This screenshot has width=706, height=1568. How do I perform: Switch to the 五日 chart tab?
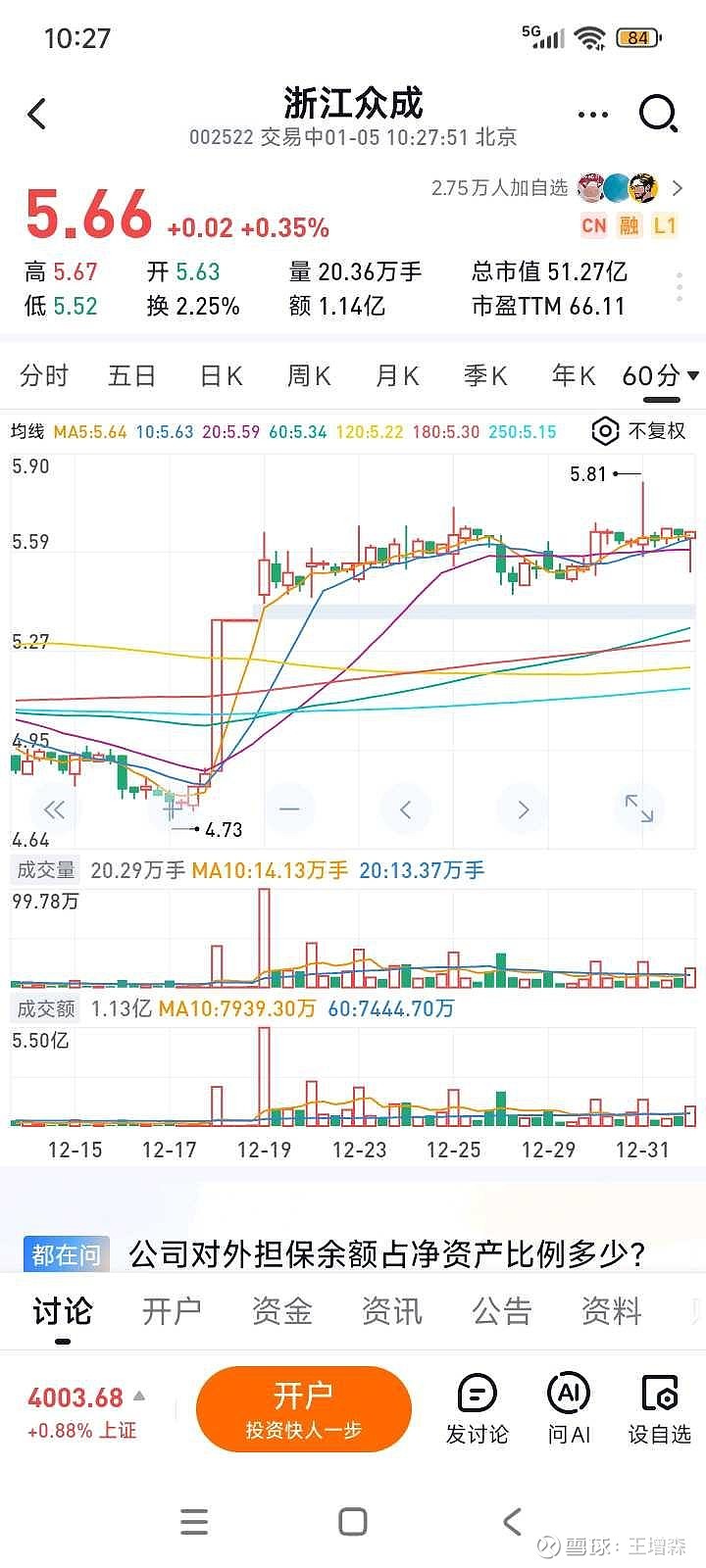click(131, 375)
